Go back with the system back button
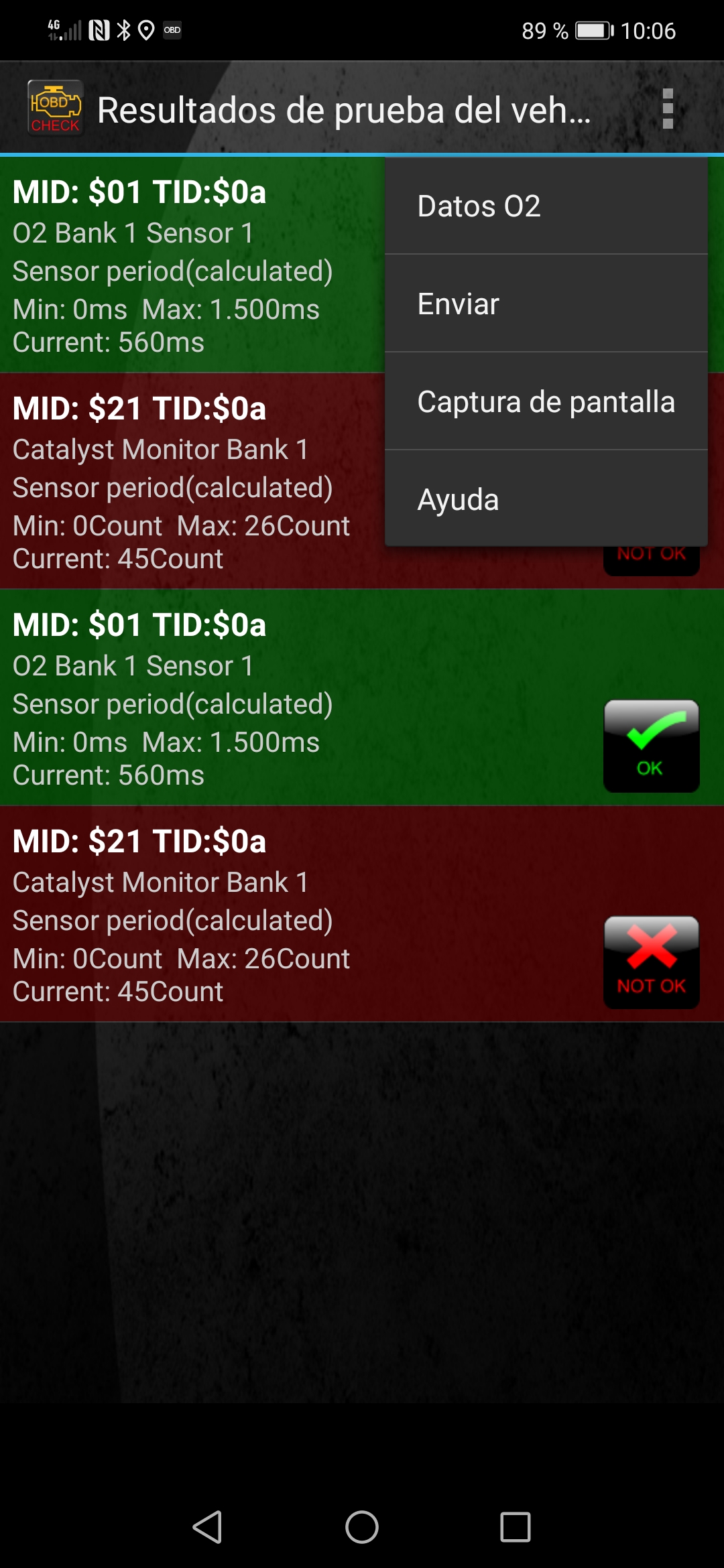This screenshot has height=1568, width=724. [x=208, y=1527]
